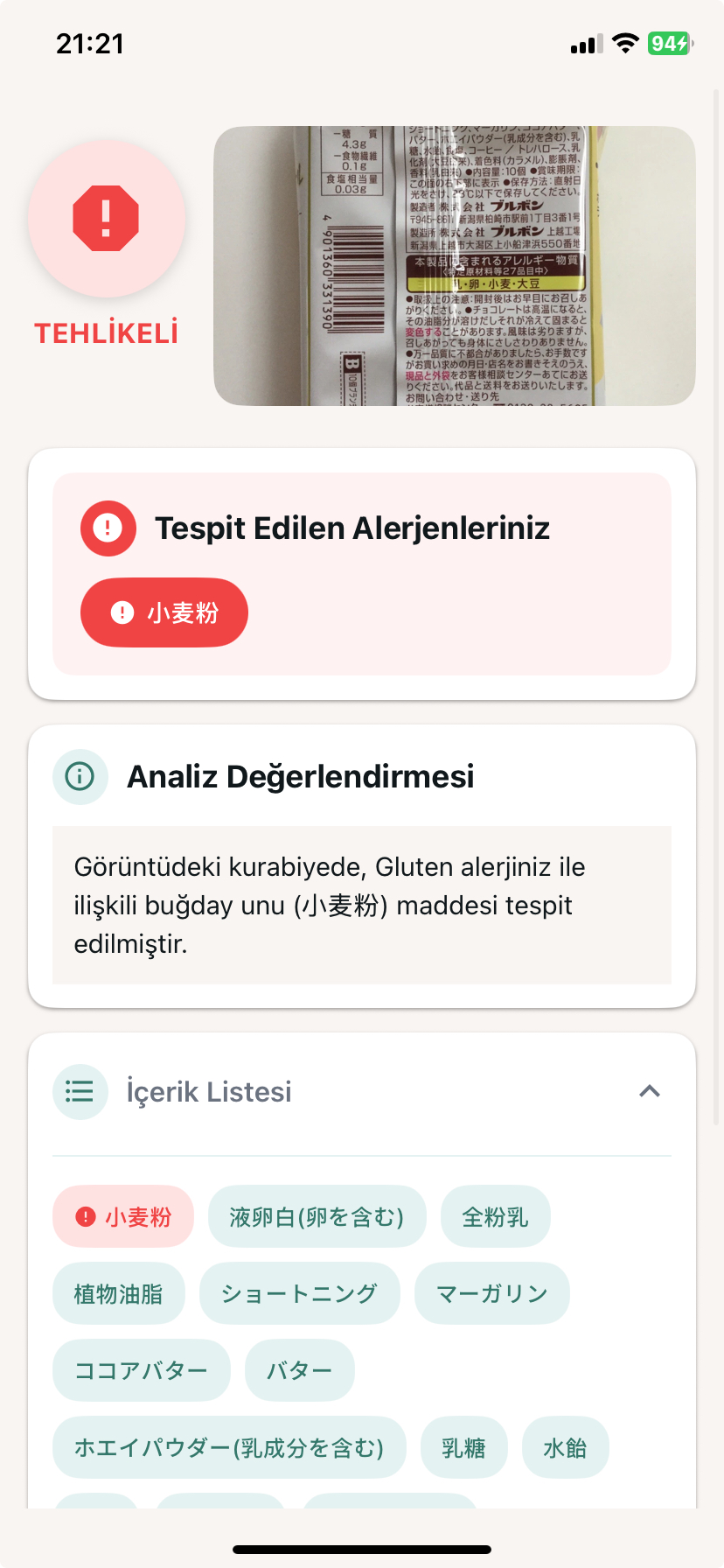724x1568 pixels.
Task: Click the info icon next to Analiz Değerlendirmesi
Action: pyautogui.click(x=80, y=776)
